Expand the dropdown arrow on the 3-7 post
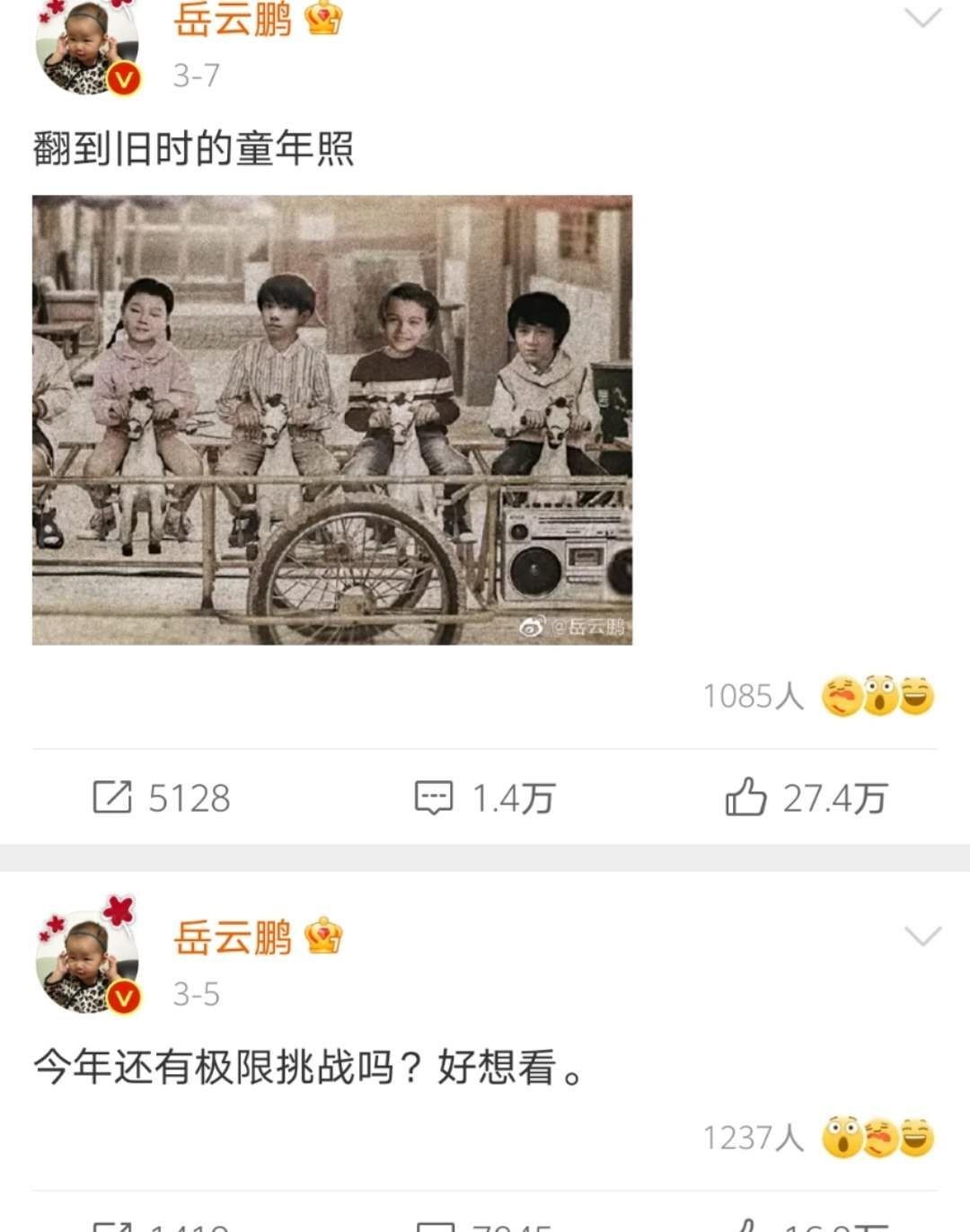This screenshot has height=1232, width=970. (x=922, y=18)
